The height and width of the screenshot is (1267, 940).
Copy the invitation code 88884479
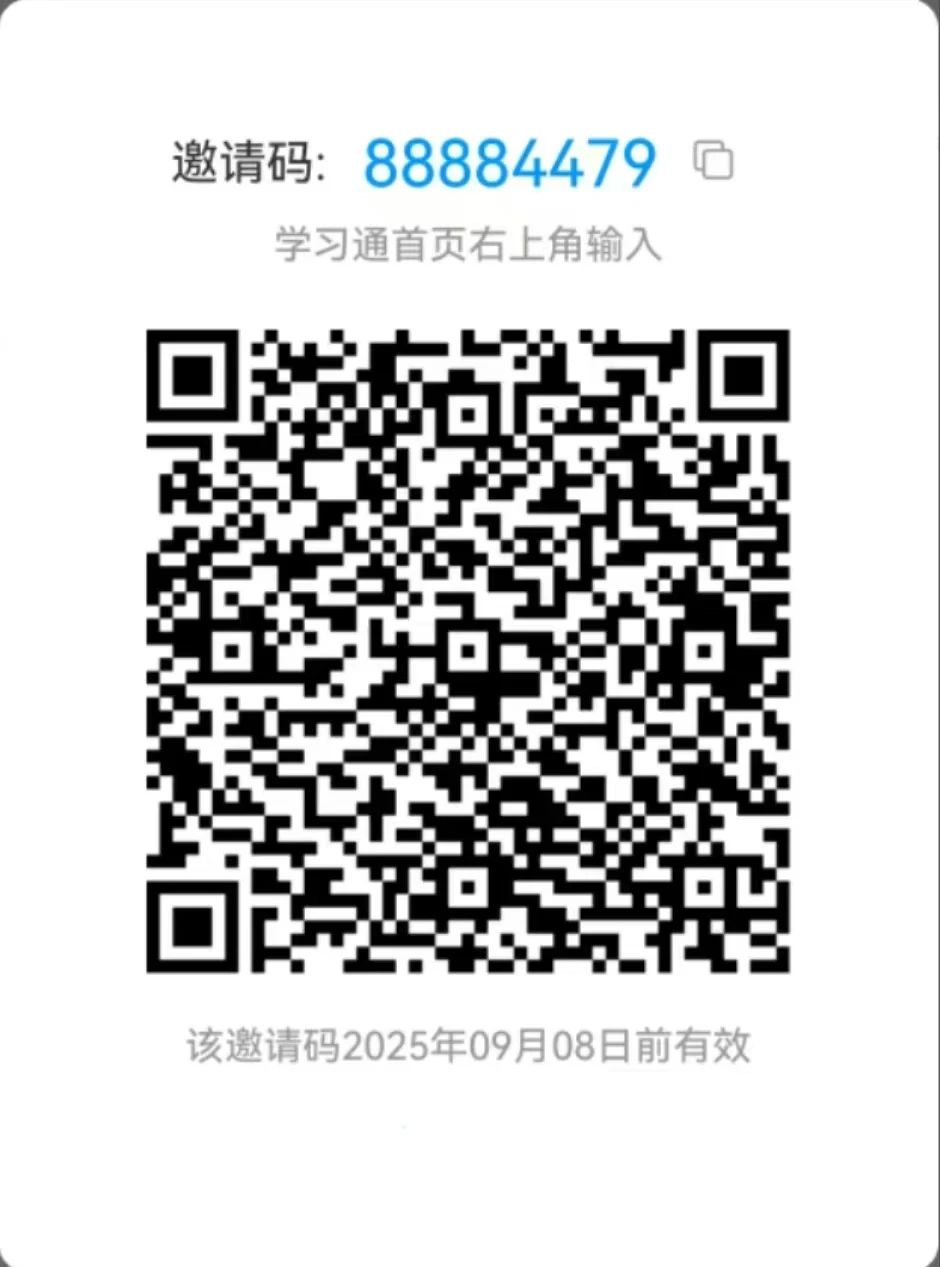714,161
